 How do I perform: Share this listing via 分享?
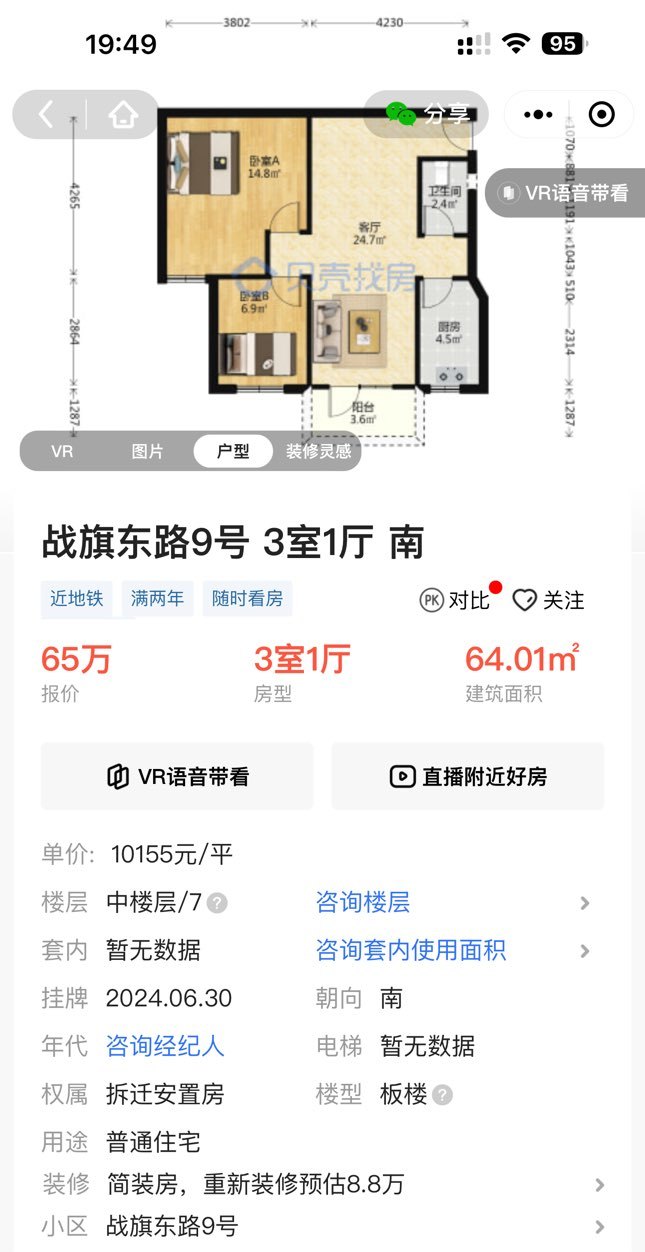(428, 114)
